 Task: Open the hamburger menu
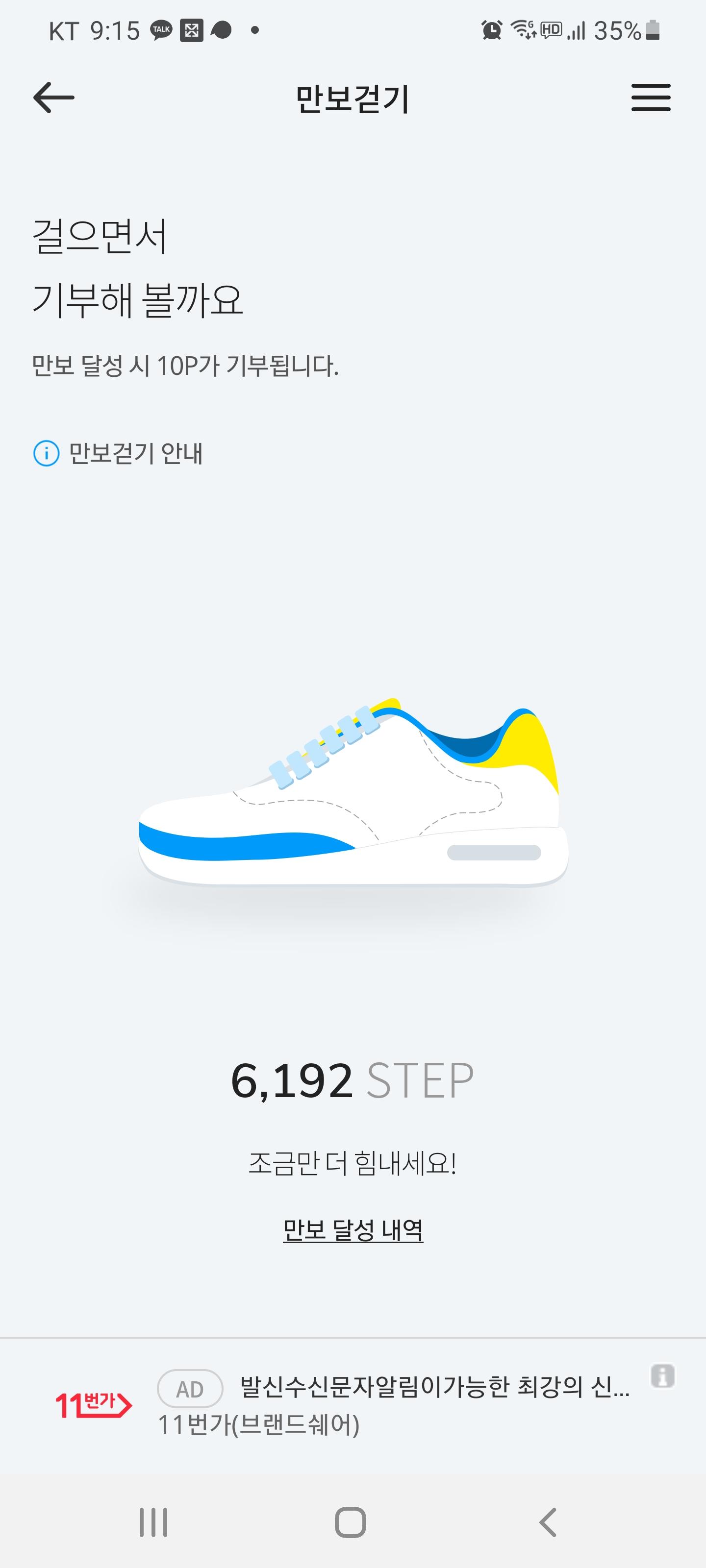pos(651,98)
